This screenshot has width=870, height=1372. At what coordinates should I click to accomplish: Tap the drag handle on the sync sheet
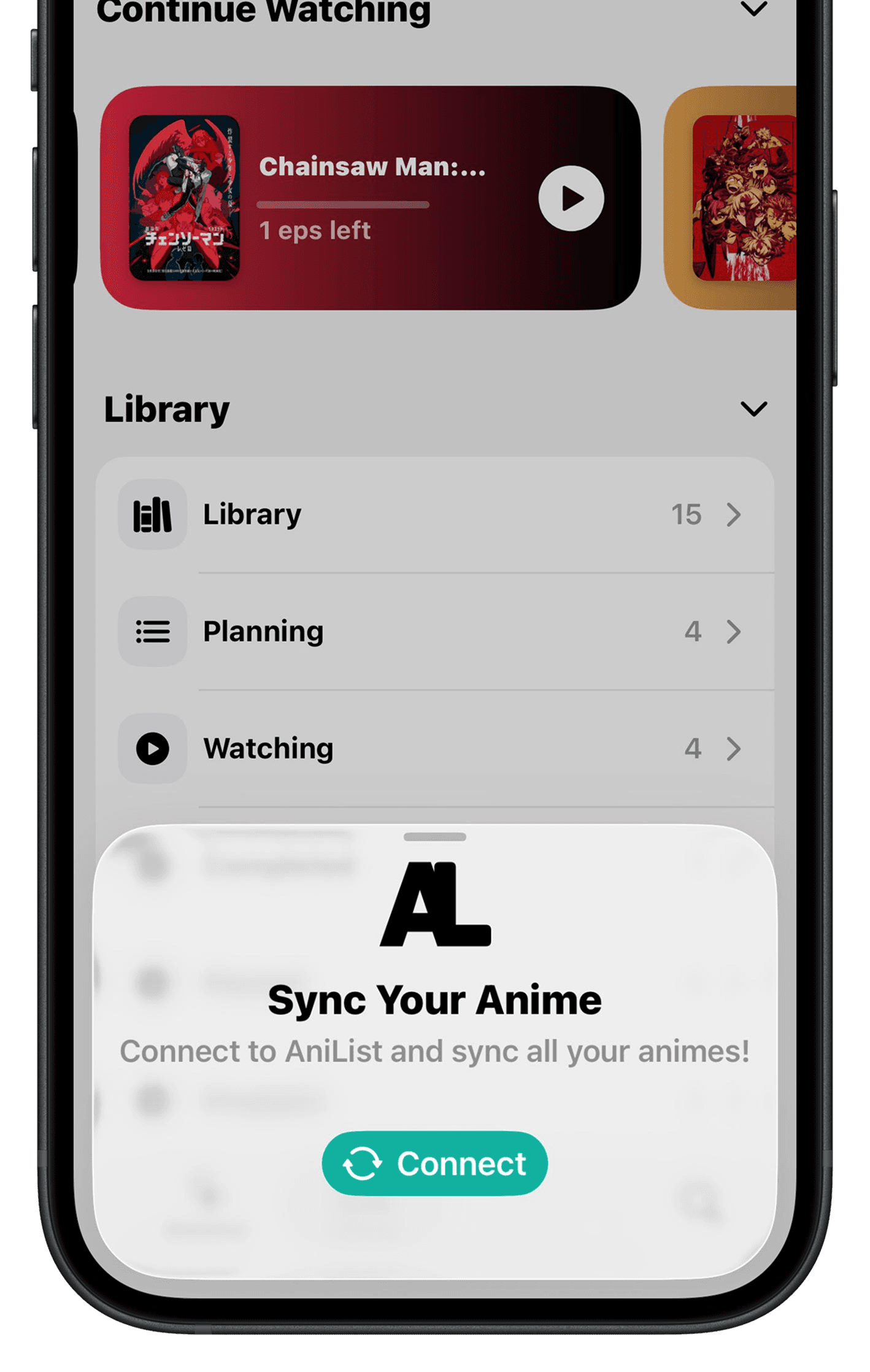tap(435, 835)
